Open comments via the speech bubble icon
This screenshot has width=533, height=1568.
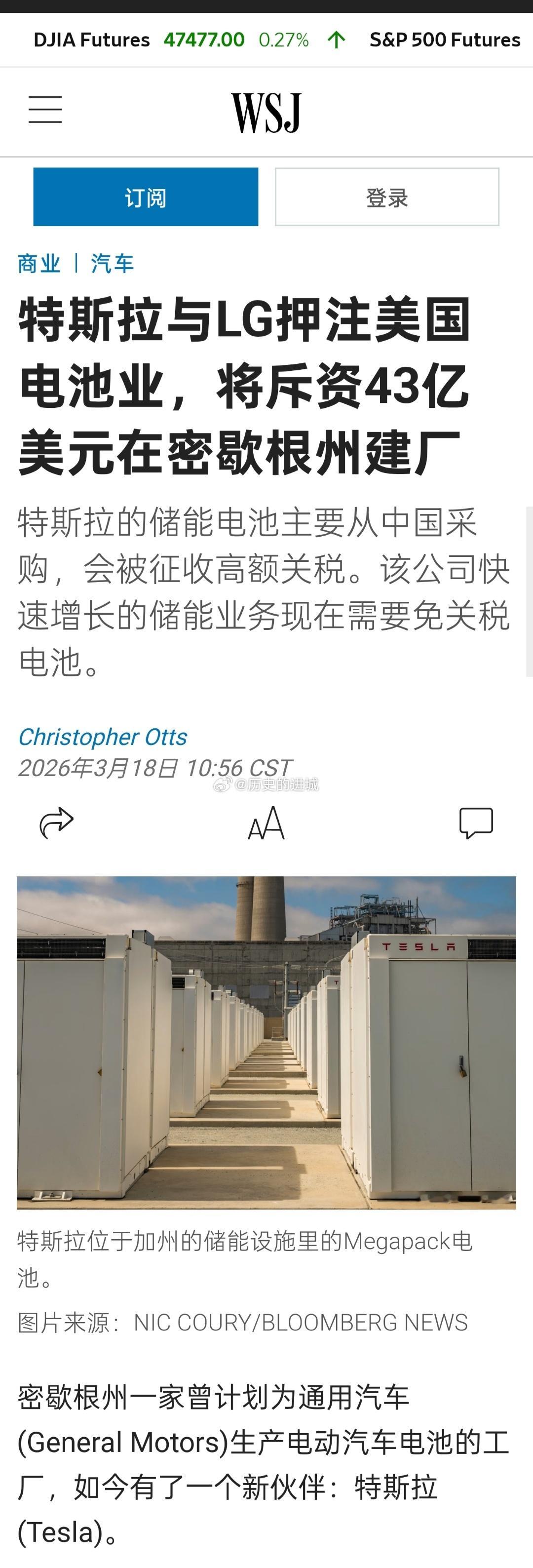click(478, 823)
